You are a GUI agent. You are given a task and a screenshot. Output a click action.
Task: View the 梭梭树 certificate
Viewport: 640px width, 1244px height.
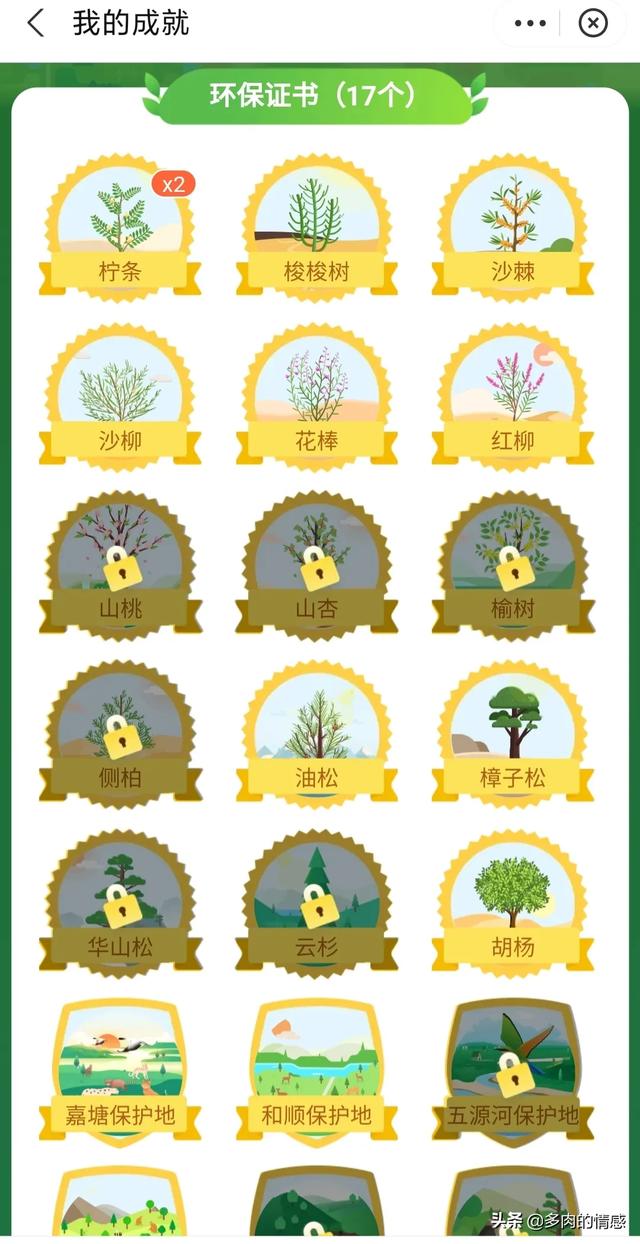316,227
